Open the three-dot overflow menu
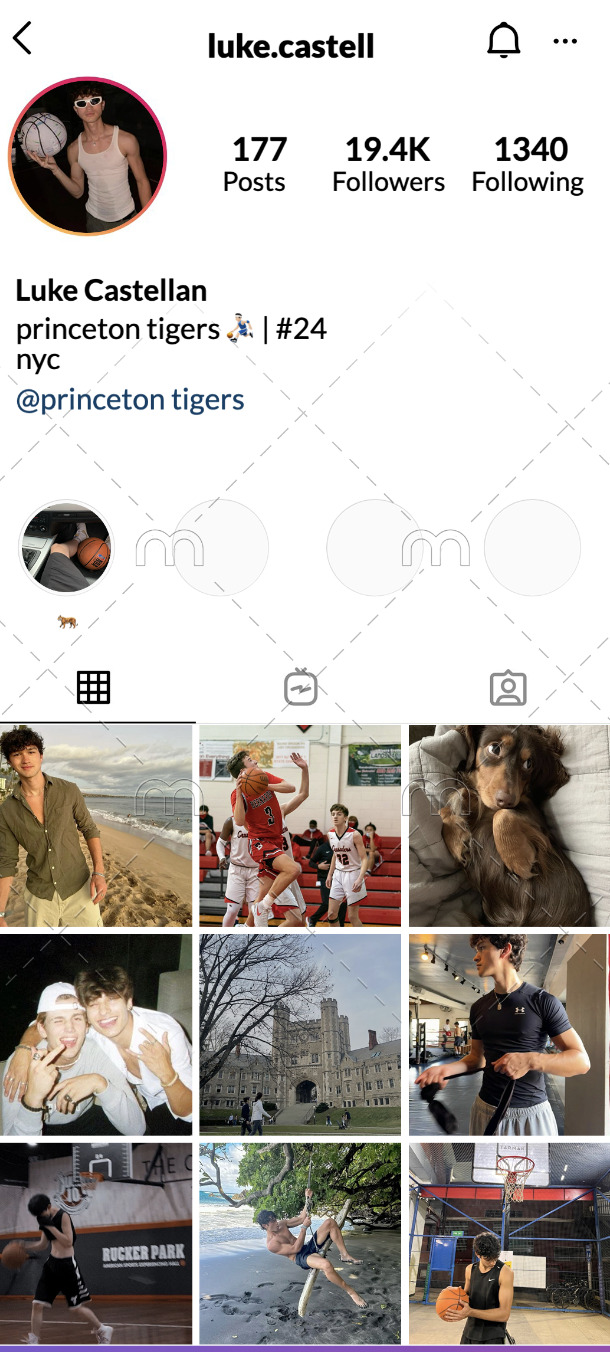The image size is (610, 1352). (565, 42)
